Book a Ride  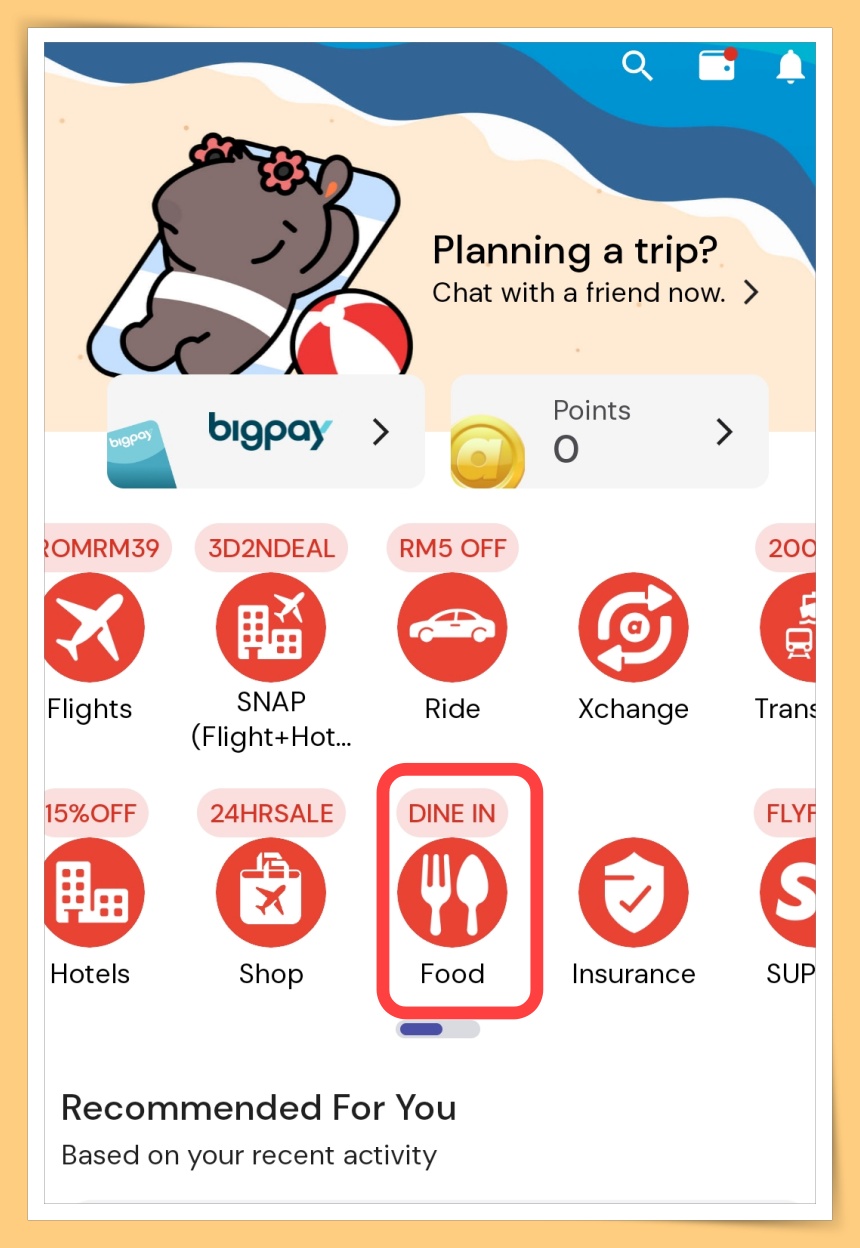click(452, 628)
